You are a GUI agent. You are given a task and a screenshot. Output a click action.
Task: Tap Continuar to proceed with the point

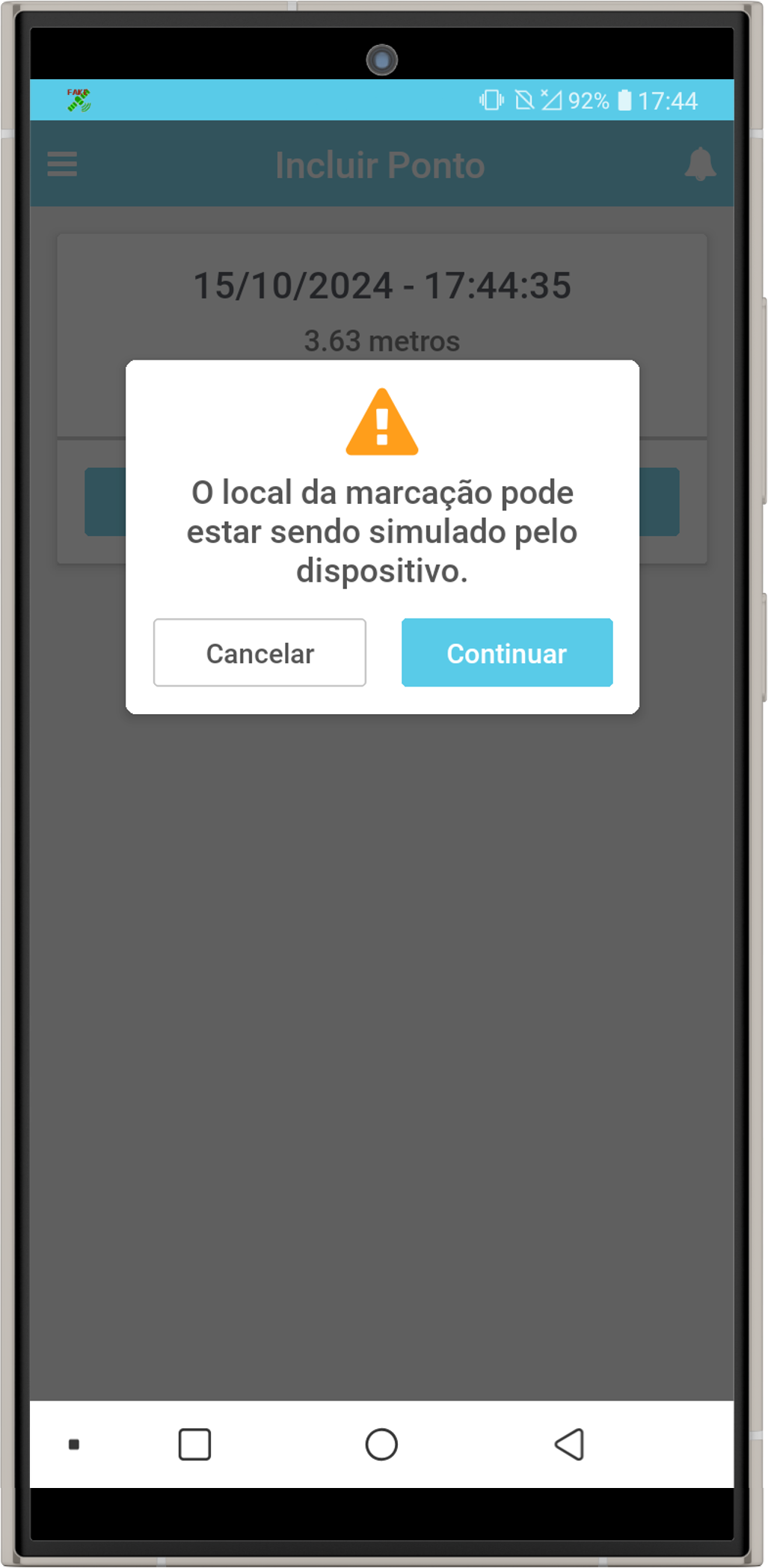507,653
